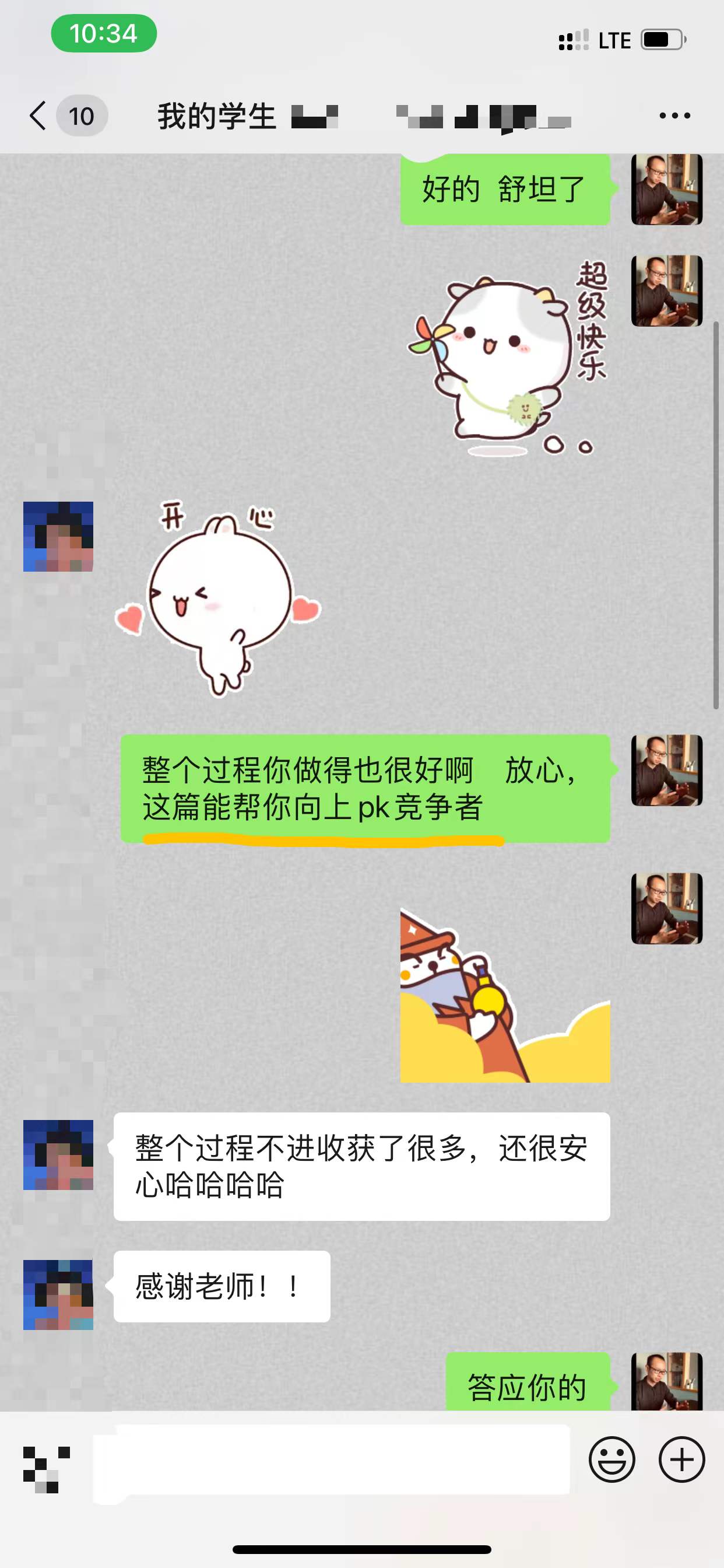Open student's avatar beside "感谢老师！！"
This screenshot has height=1568, width=724.
tap(58, 1294)
